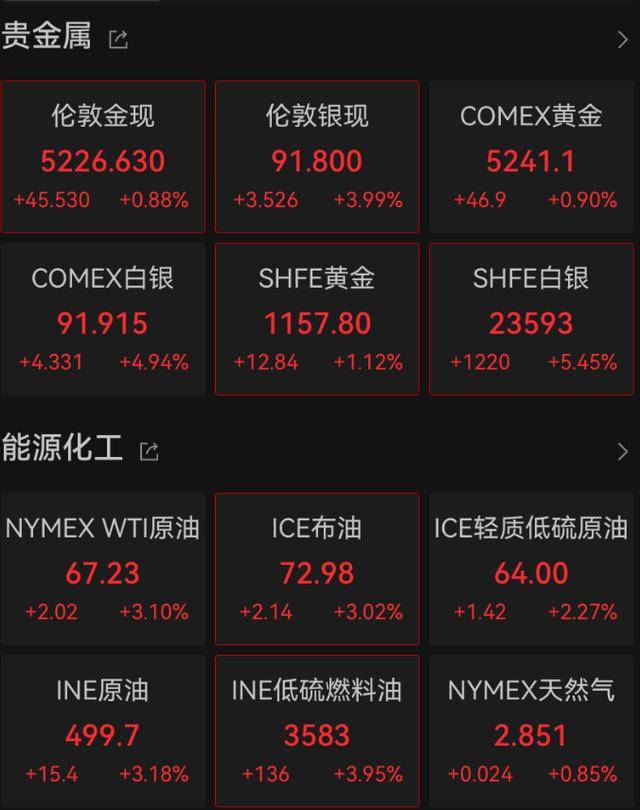Open the SHFE黄金 quote
Viewport: 640px width, 810px height.
point(317,319)
